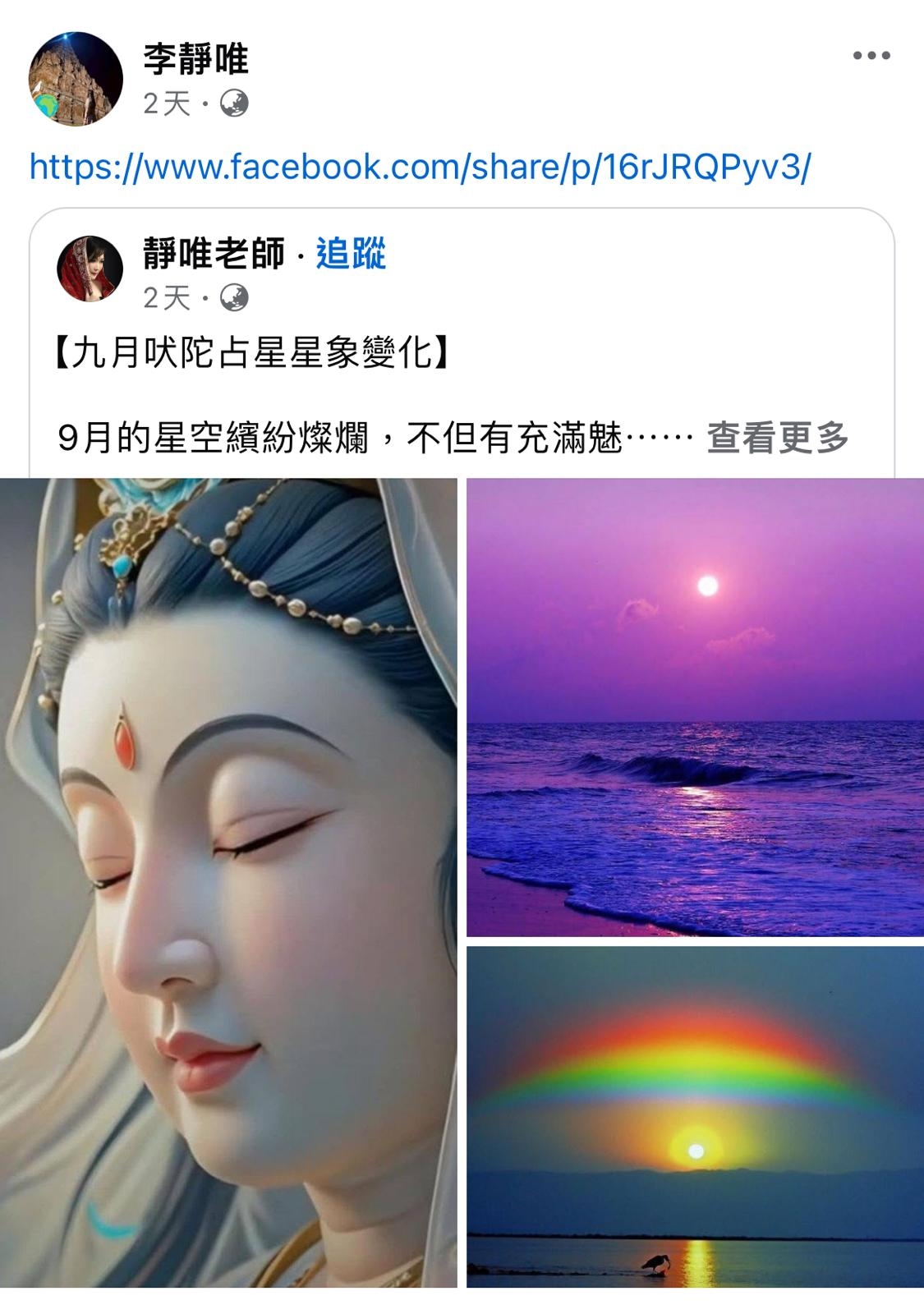Screen dimensions: 924x1314
Task: Open 靜唯老師's page by name
Action: point(214,254)
